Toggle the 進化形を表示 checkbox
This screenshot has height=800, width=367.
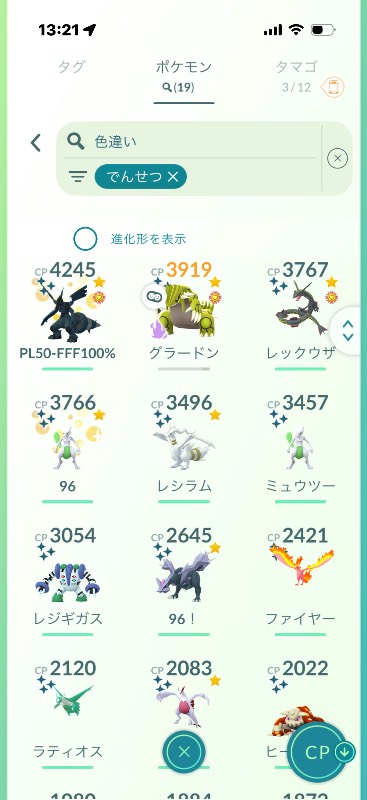(85, 238)
